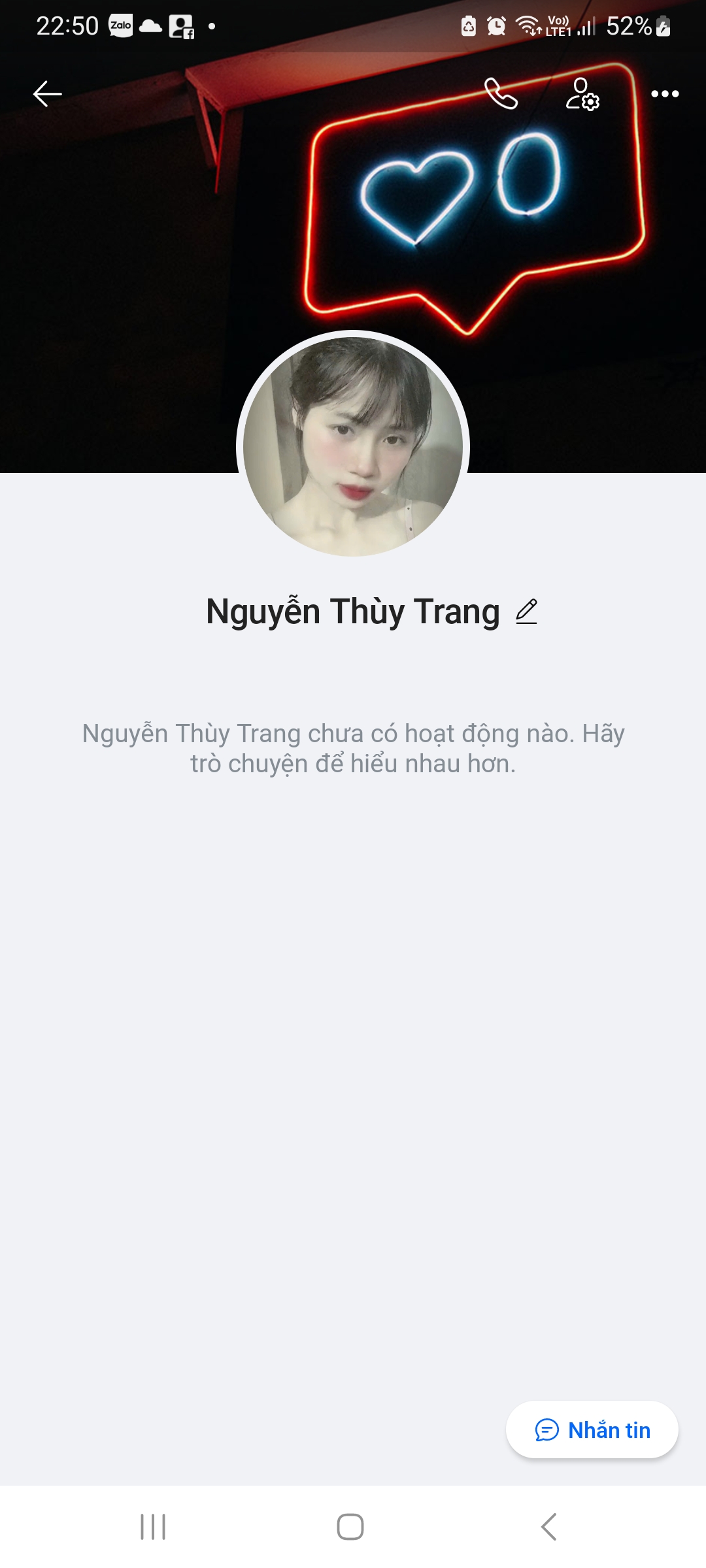Edit the alias name with pencil icon
The height and width of the screenshot is (1568, 706).
point(526,612)
